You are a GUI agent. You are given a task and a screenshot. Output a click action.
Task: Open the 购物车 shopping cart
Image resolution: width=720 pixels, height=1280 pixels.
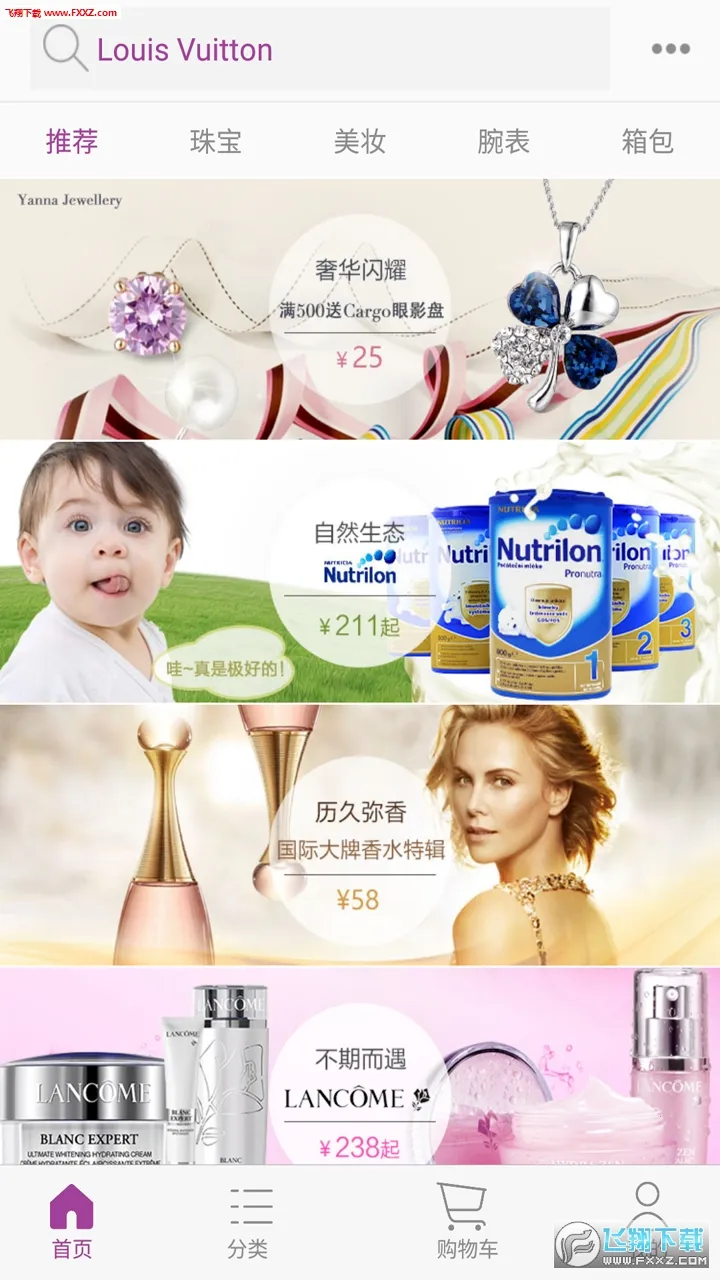coord(466,1220)
